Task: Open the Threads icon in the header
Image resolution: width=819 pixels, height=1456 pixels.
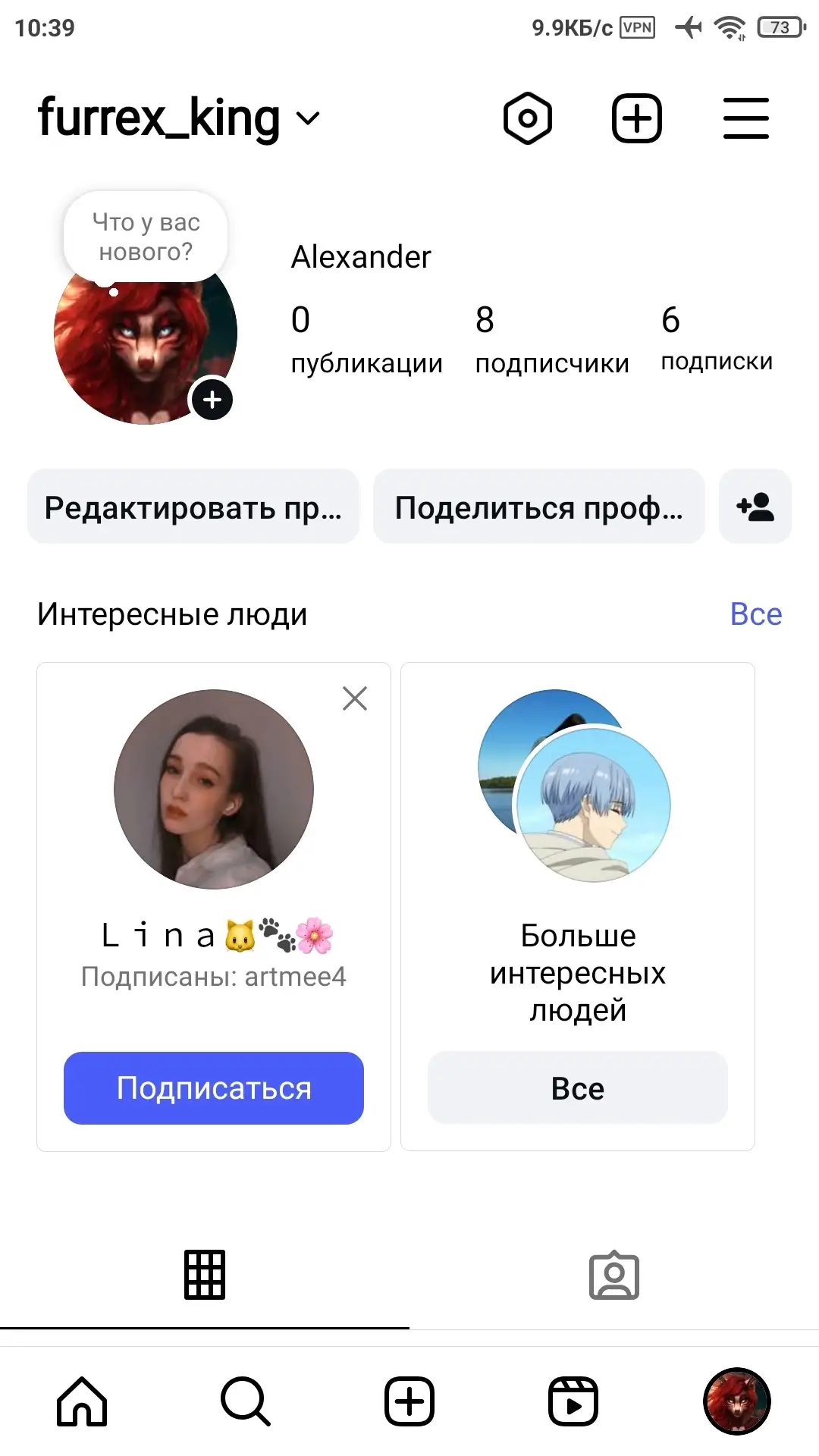Action: pyautogui.click(x=527, y=118)
